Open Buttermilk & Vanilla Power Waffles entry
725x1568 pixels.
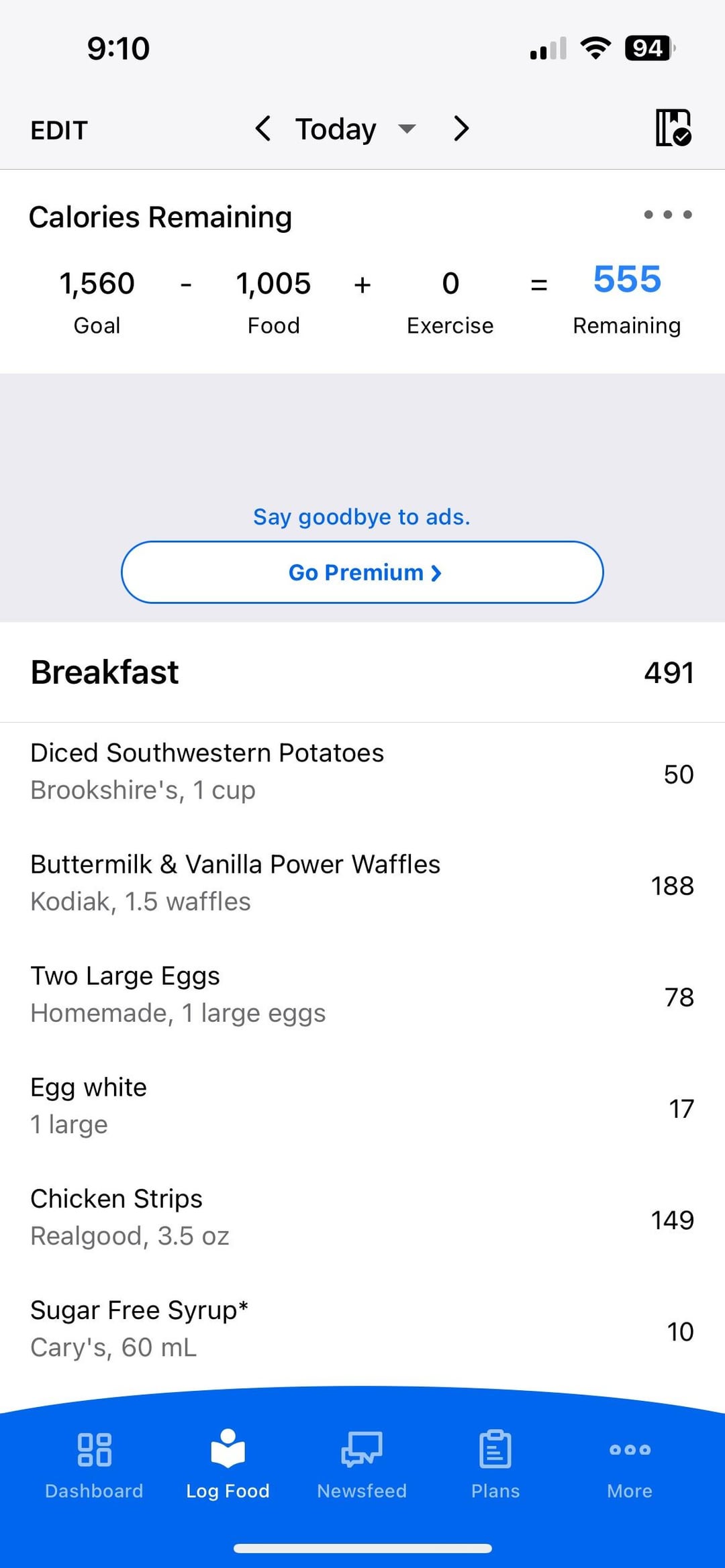click(x=362, y=883)
